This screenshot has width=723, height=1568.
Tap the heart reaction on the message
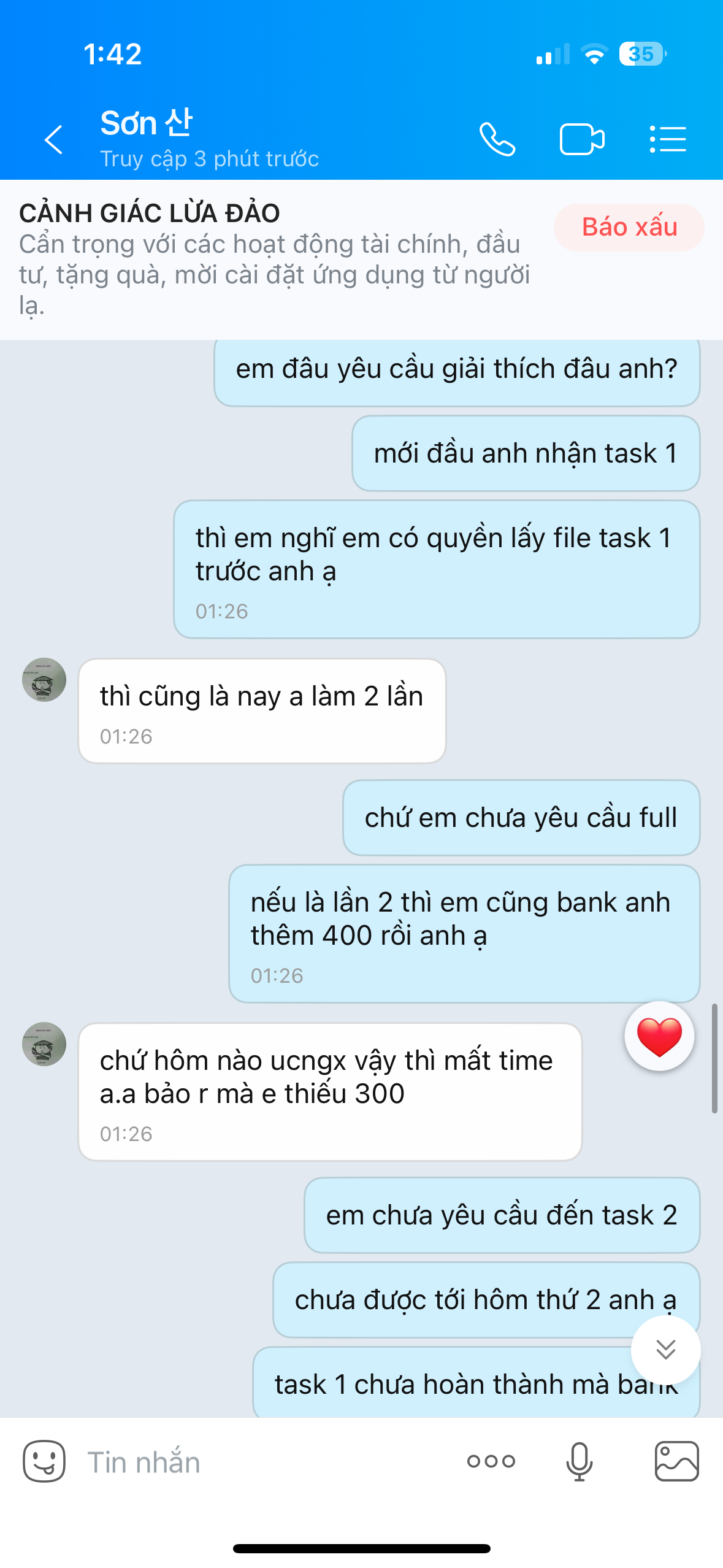(659, 1036)
